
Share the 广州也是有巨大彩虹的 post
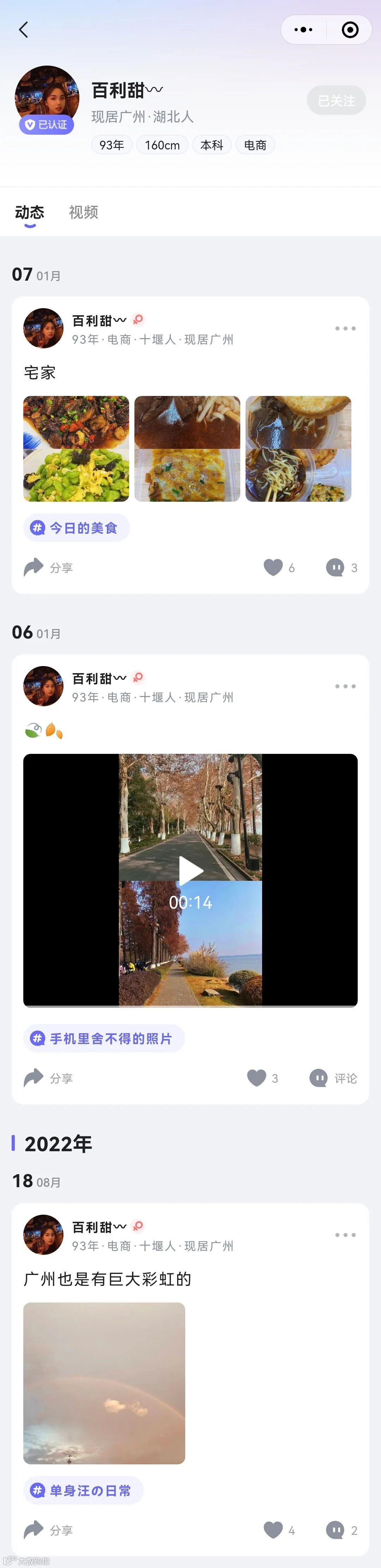48,1530
